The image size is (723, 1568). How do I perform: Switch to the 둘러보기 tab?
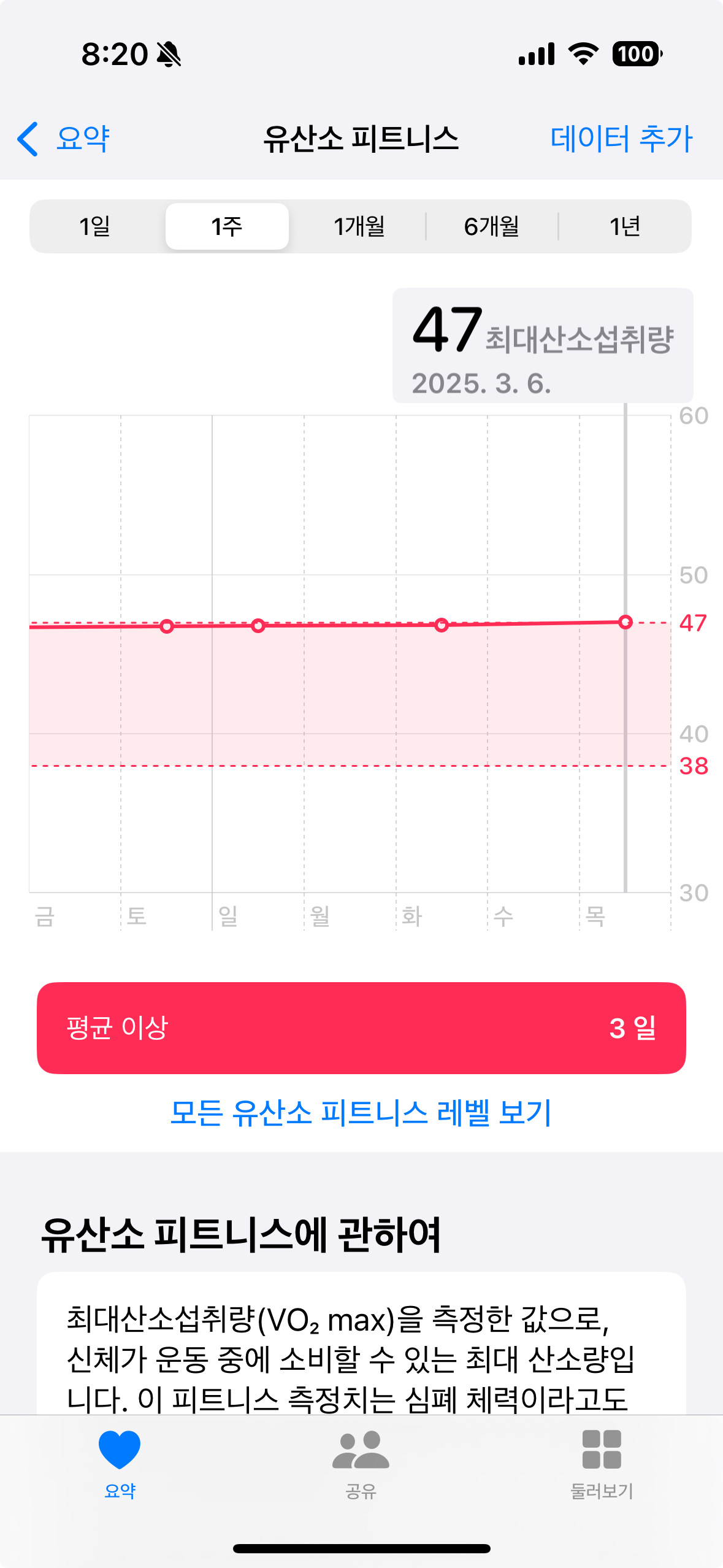(602, 1462)
